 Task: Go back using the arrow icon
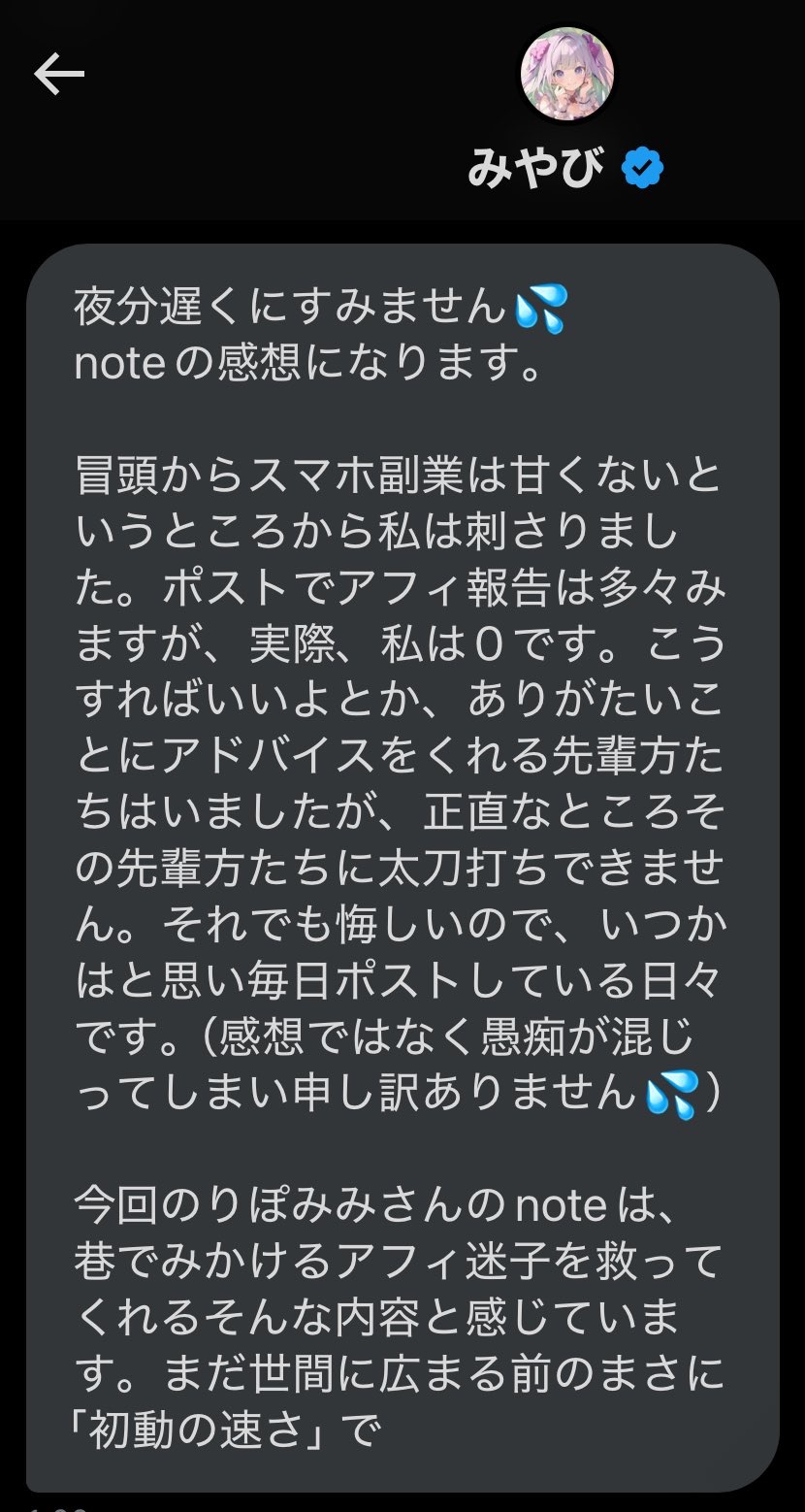(59, 75)
